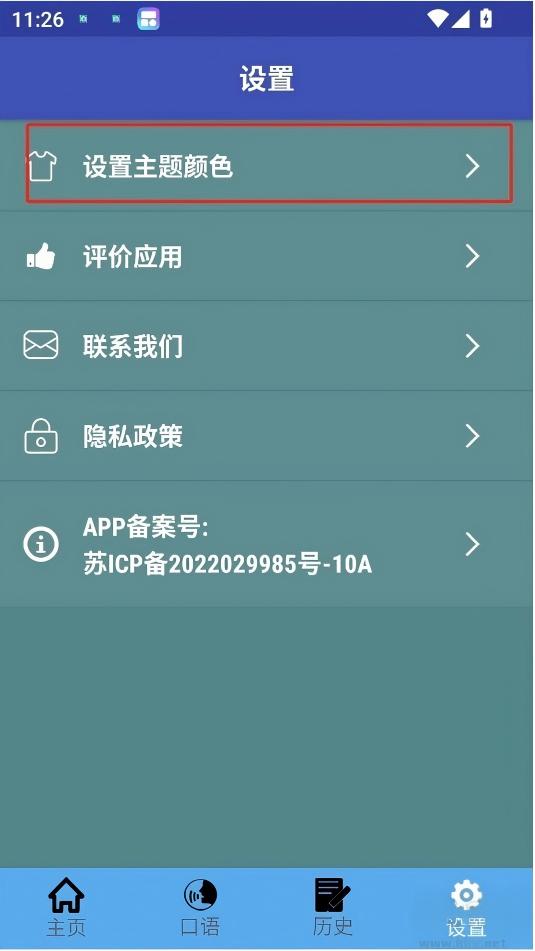Switch to the 主页 home tab

point(67,908)
